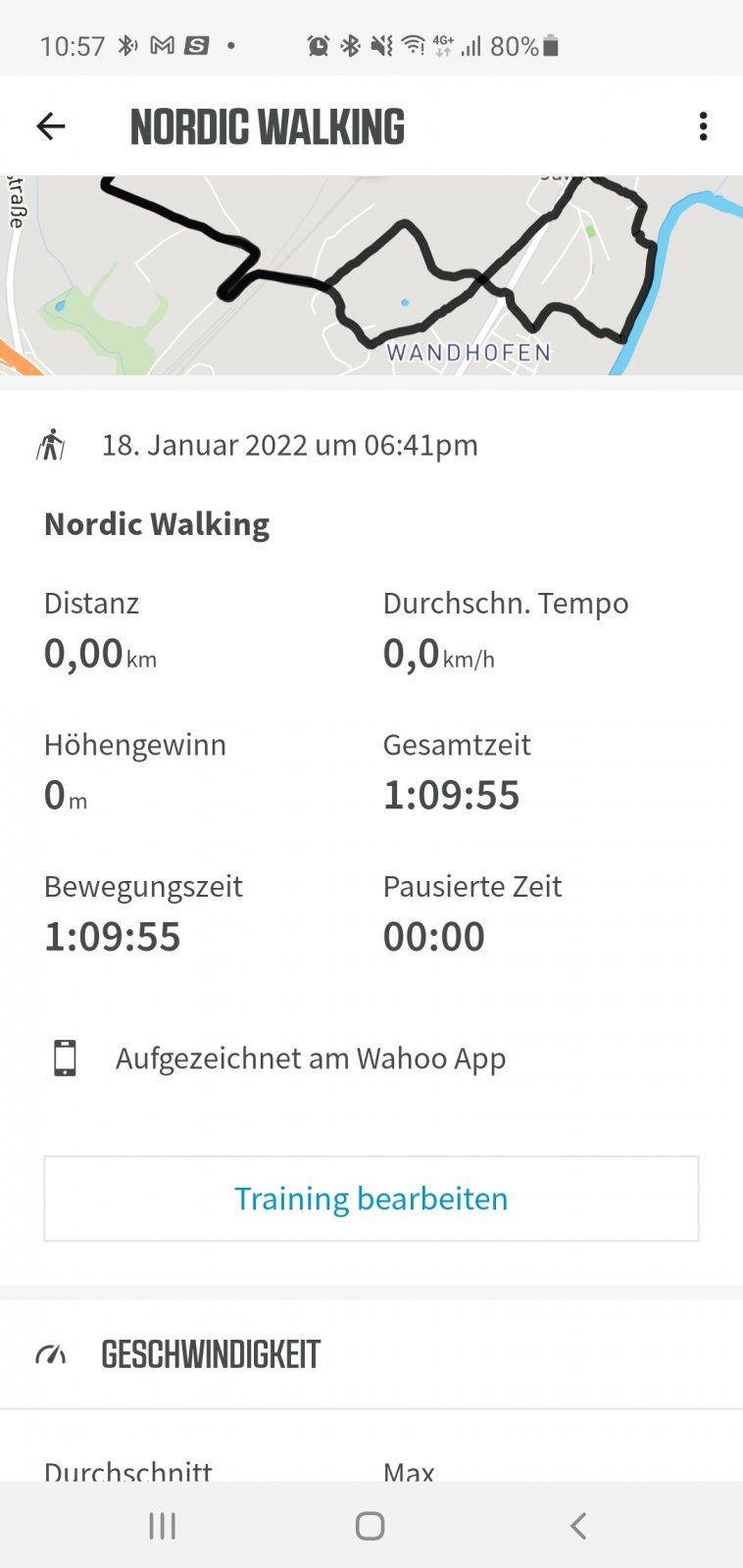Open the three-dot overflow menu

point(703,126)
